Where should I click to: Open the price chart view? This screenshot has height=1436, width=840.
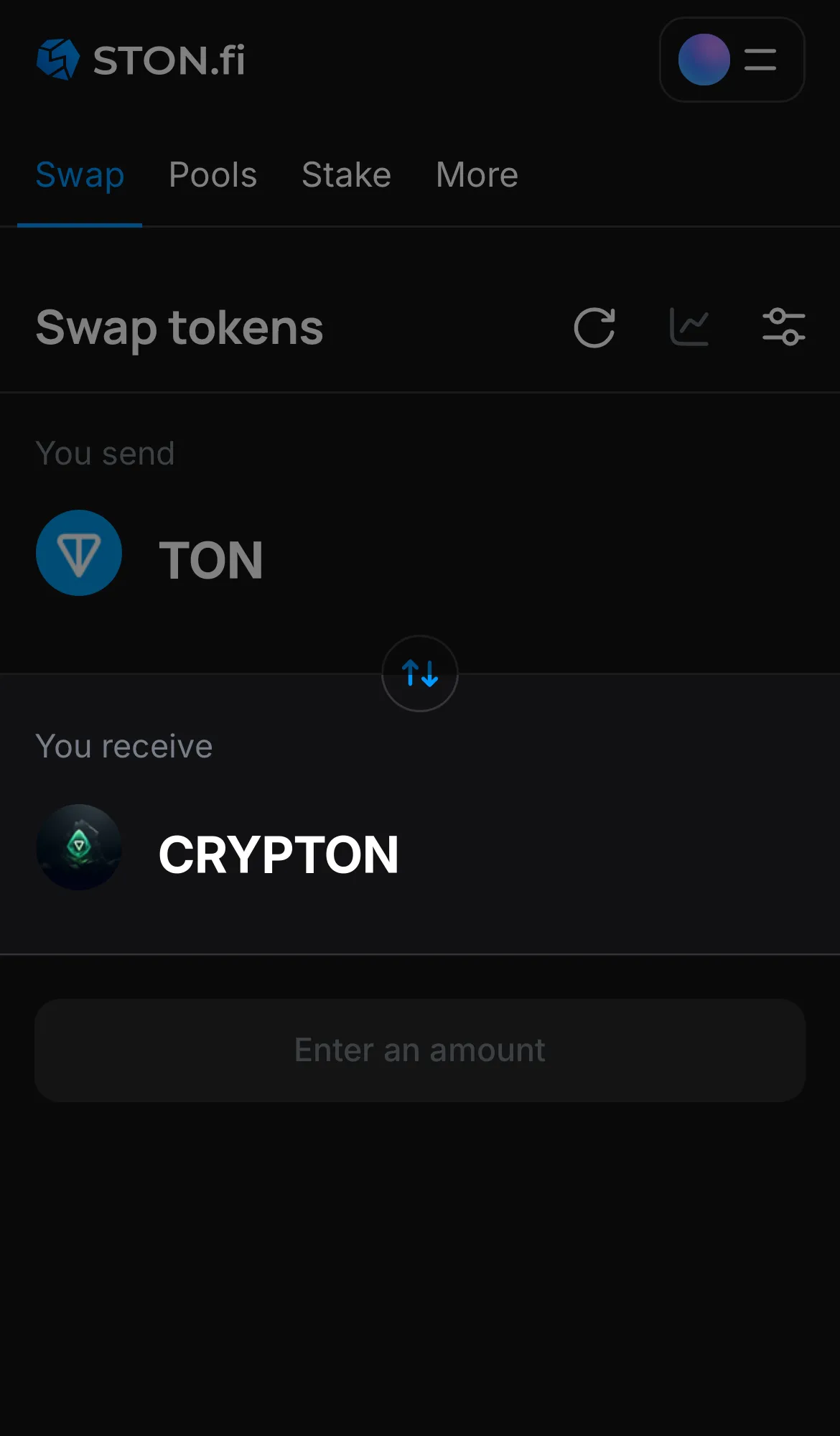(x=690, y=326)
